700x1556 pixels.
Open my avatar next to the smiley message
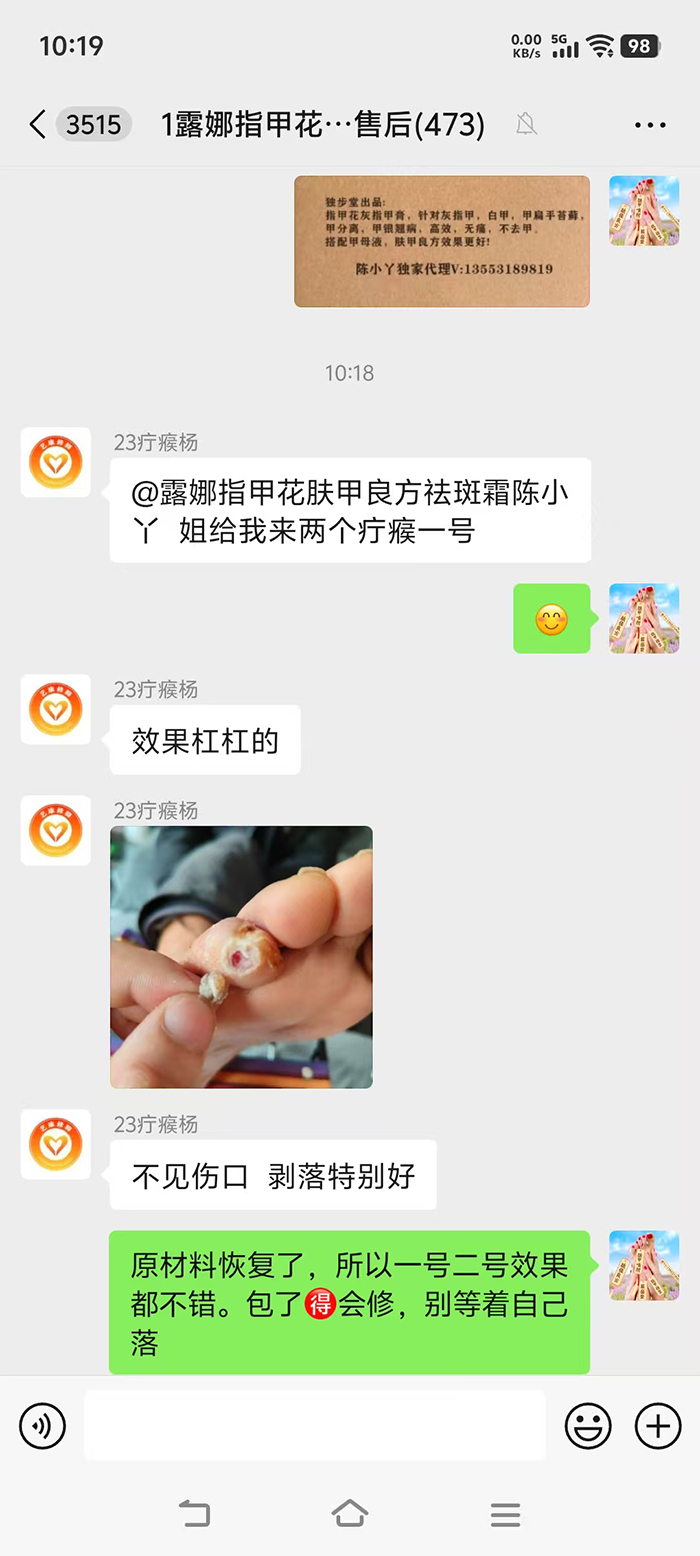(644, 619)
